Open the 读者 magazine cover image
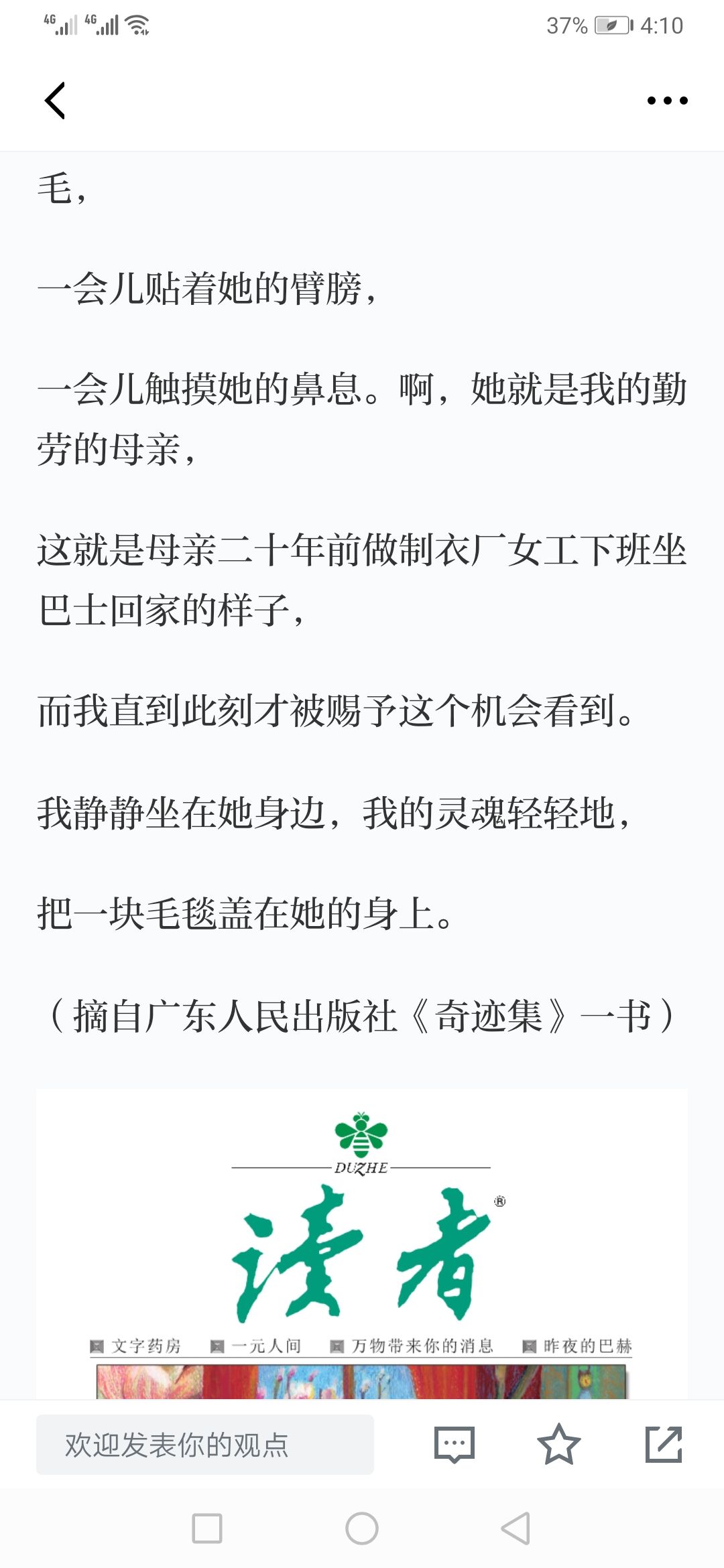The height and width of the screenshot is (1568, 724). 361,1246
